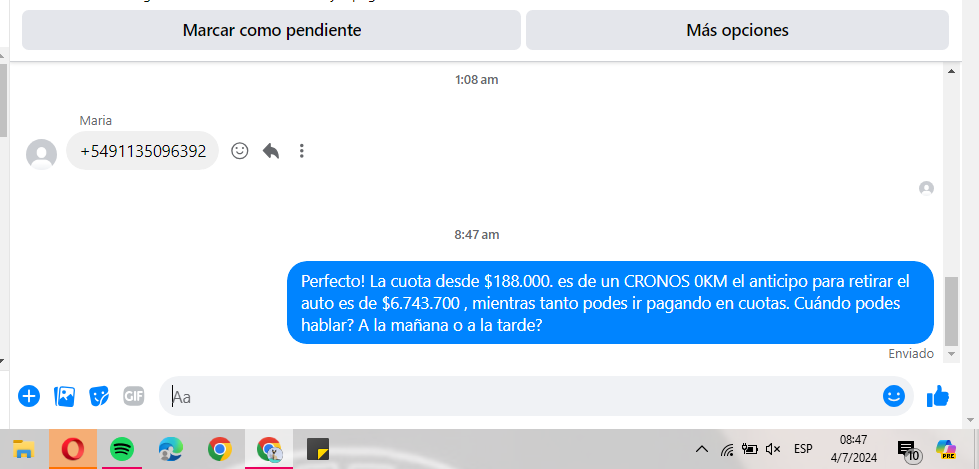Open Más opciones
The height and width of the screenshot is (469, 979).
coord(737,30)
